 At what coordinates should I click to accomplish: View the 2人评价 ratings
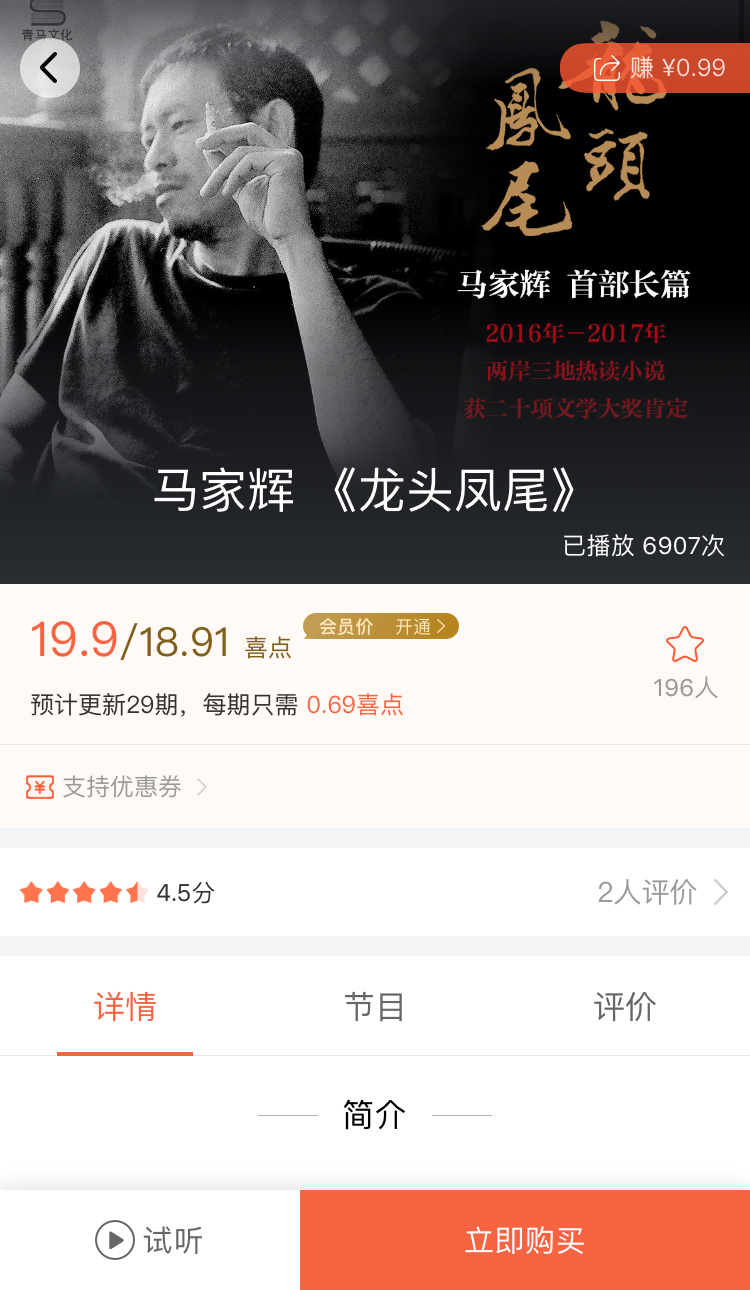coord(661,892)
